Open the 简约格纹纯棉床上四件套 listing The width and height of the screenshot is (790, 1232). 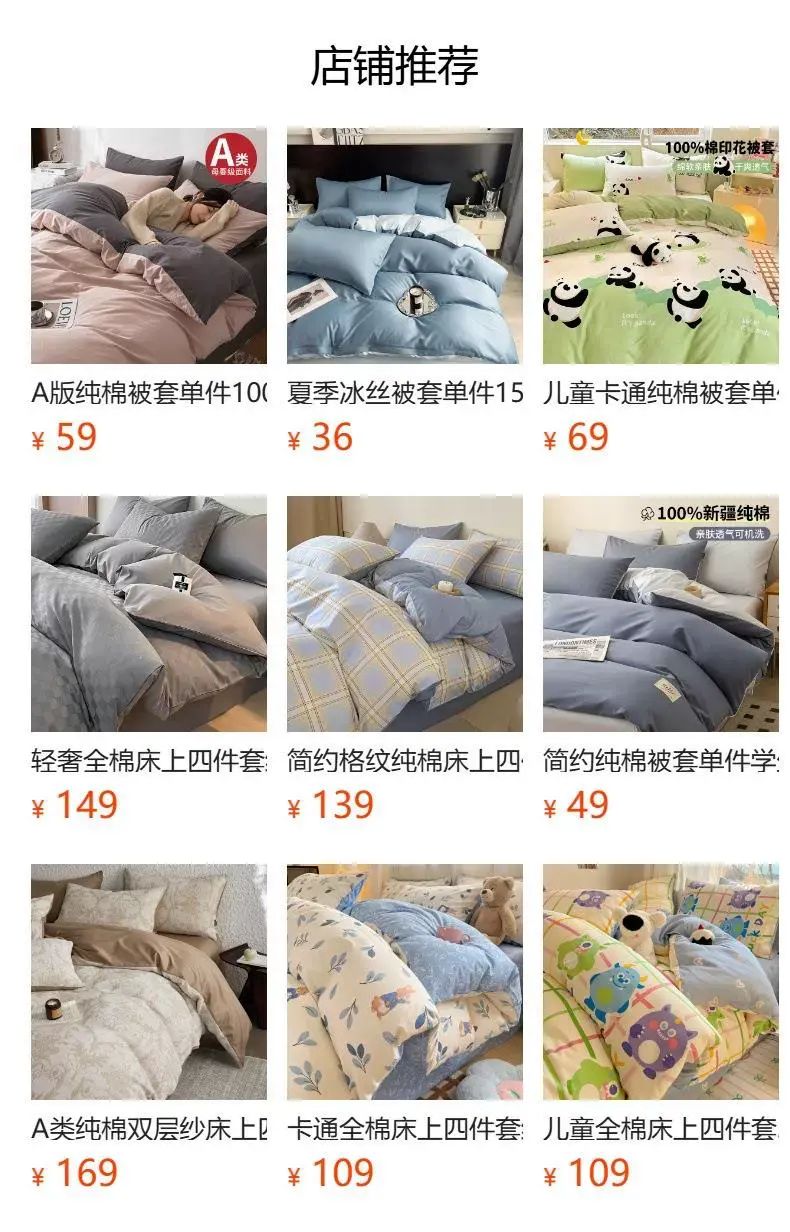point(405,614)
